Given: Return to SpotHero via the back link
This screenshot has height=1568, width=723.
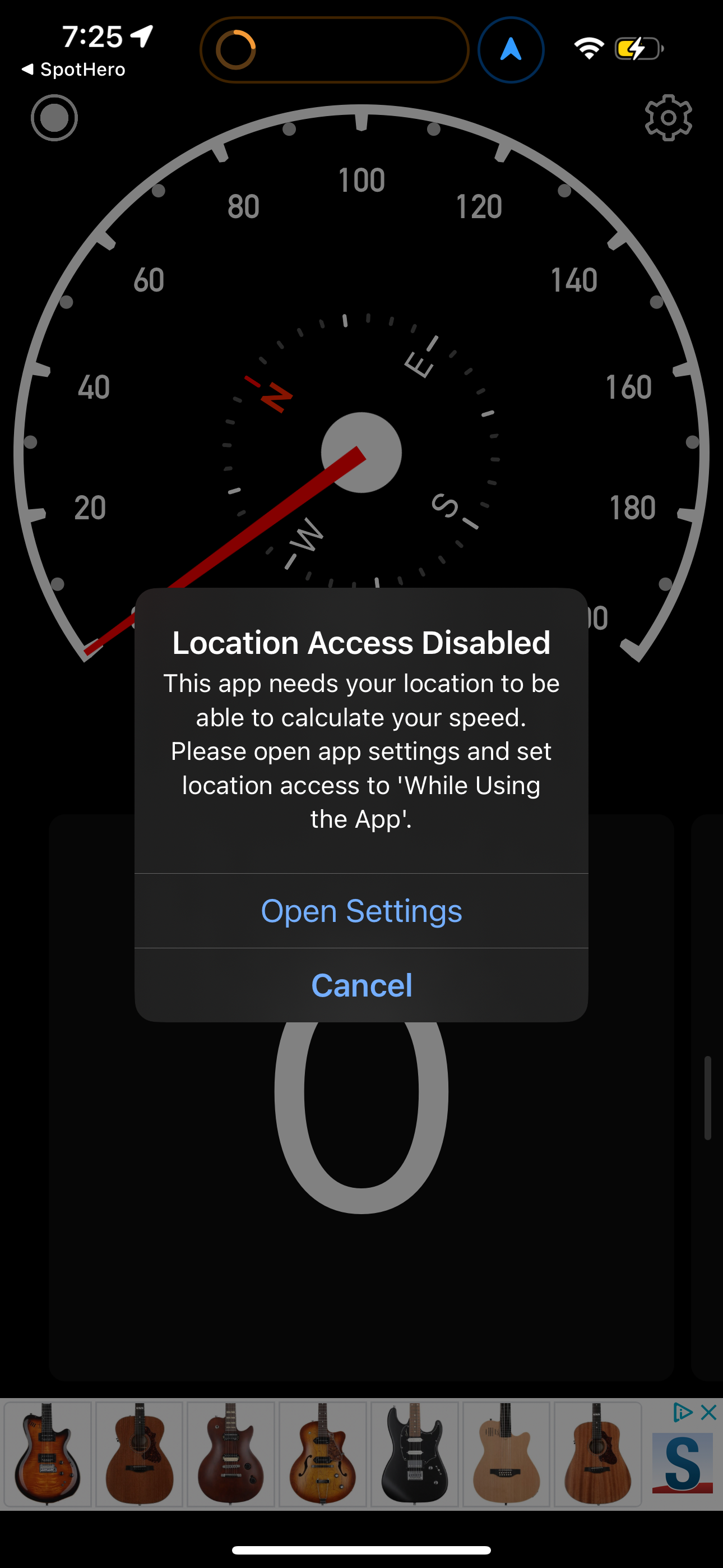Looking at the screenshot, I should pos(73,69).
